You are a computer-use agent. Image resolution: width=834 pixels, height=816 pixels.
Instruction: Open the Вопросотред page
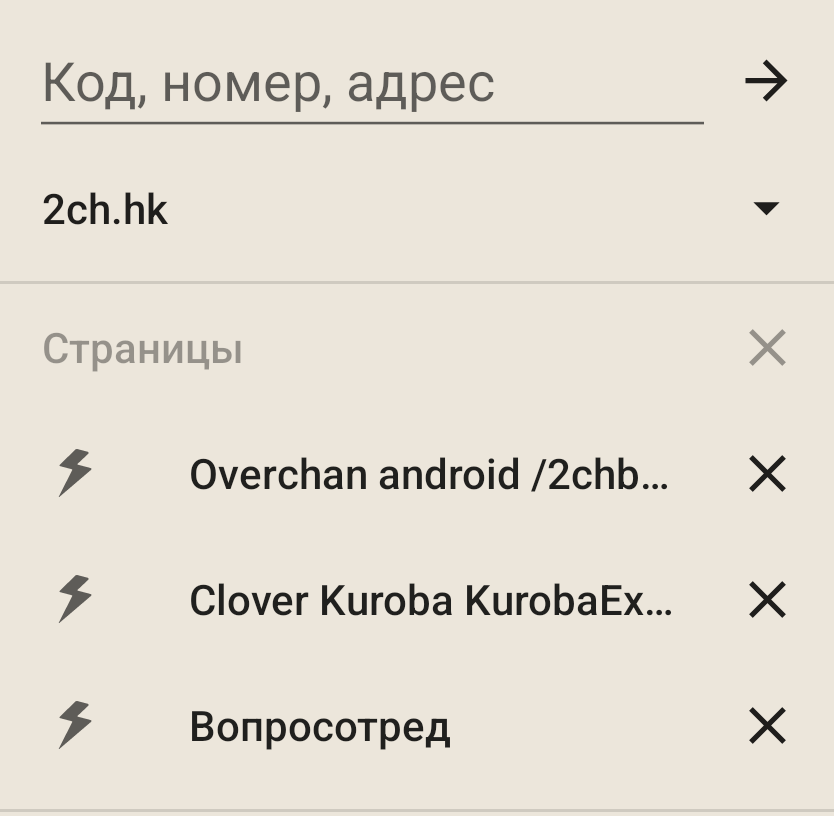pyautogui.click(x=320, y=727)
